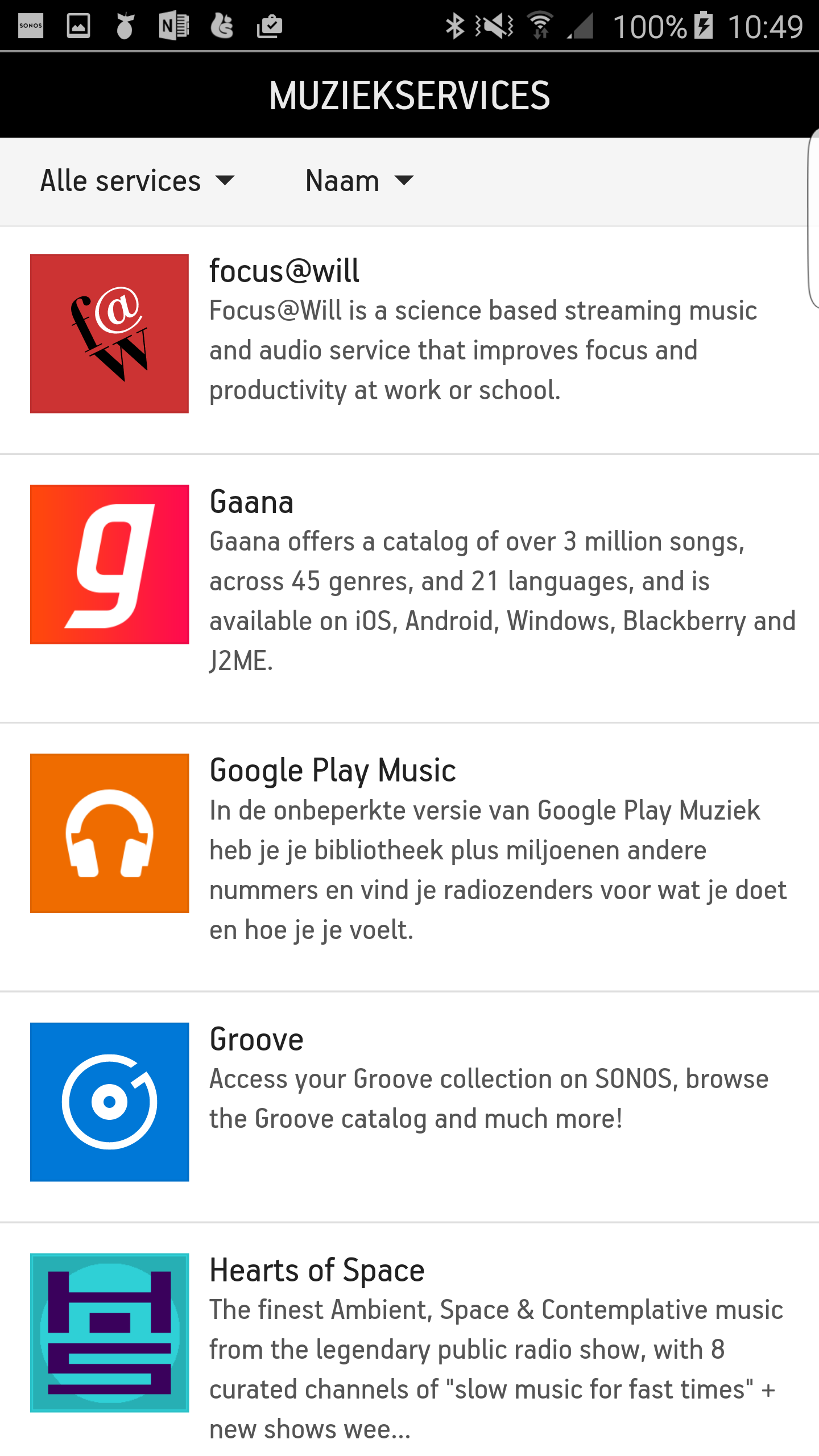Expand the Naam sort dropdown

coord(359,181)
